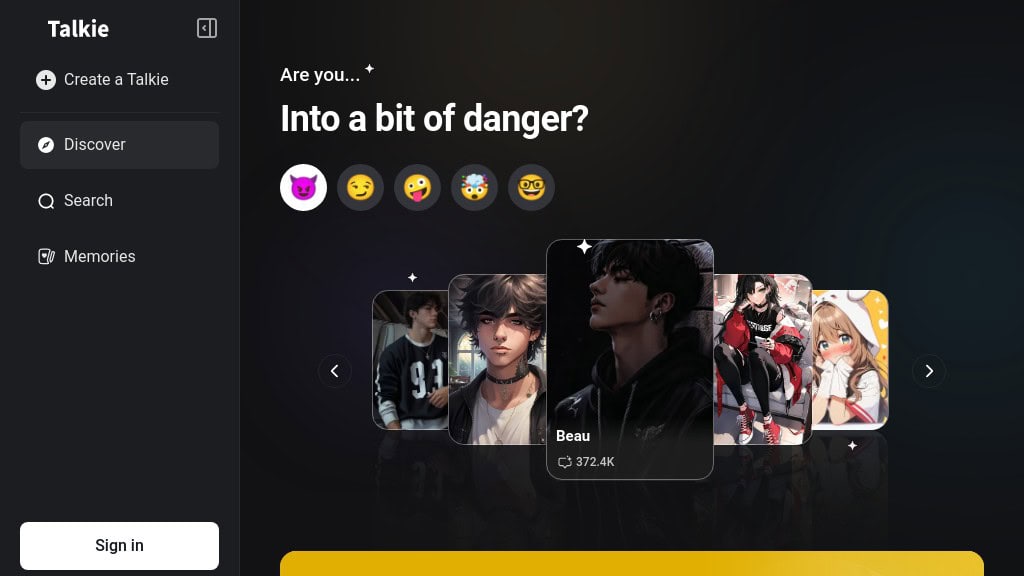Open the girl in red jacket card

(x=762, y=360)
